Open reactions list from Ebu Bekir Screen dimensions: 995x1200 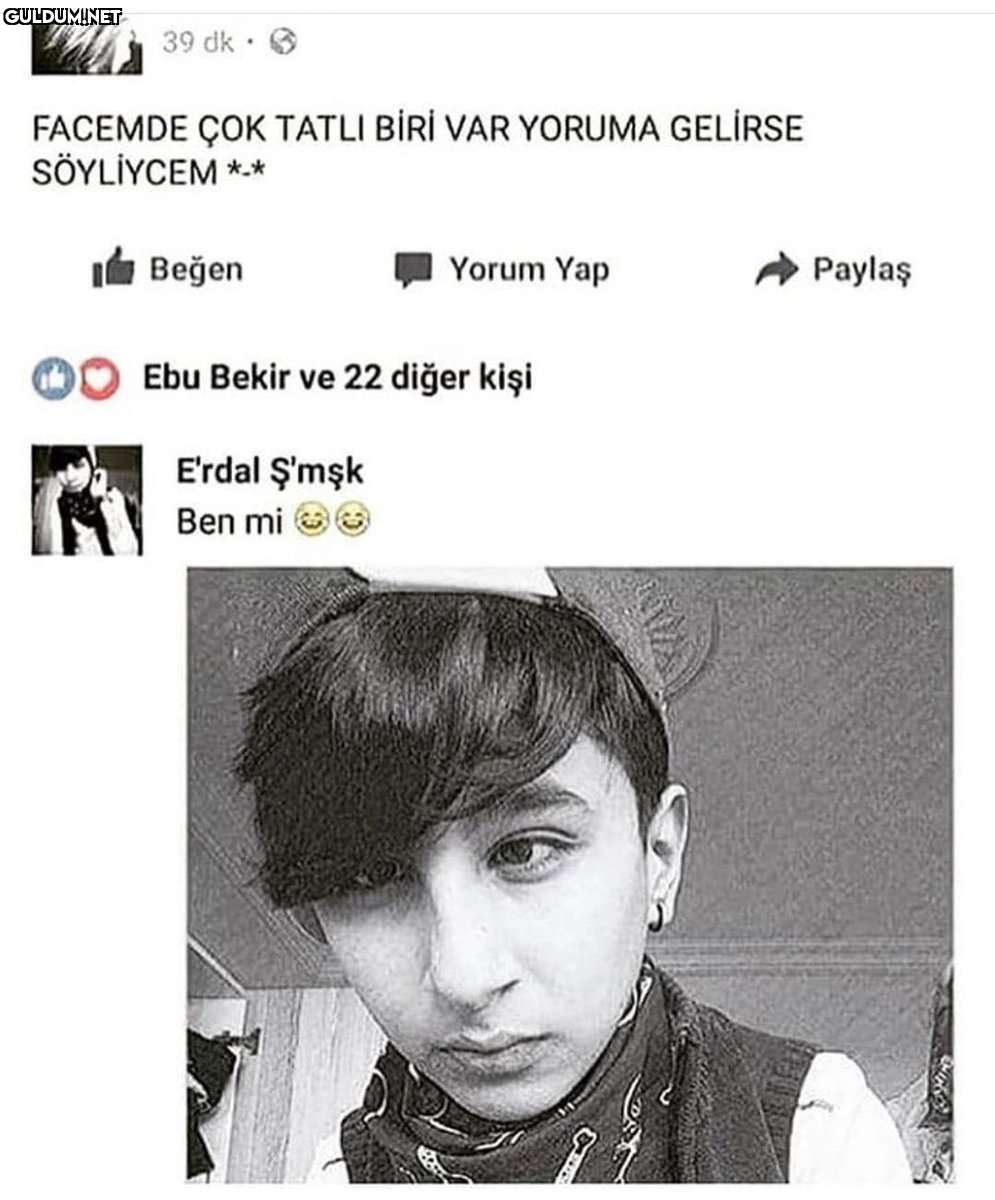336,378
